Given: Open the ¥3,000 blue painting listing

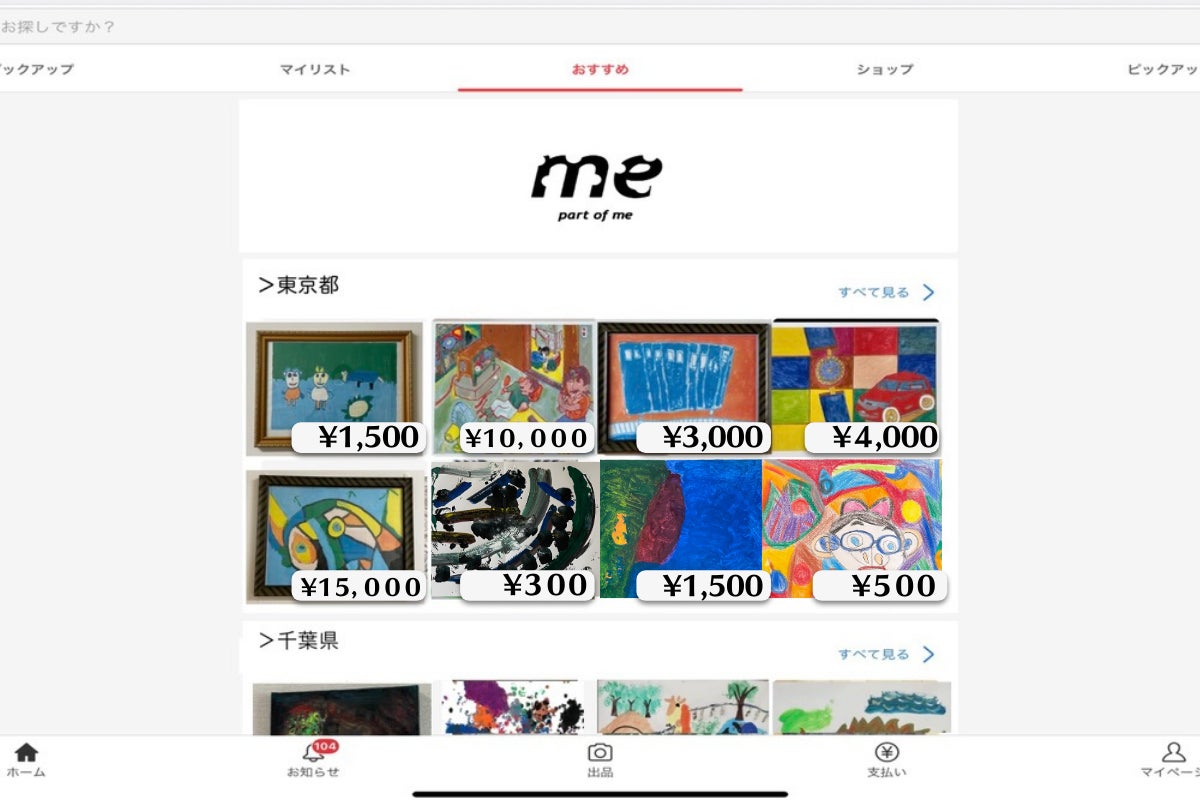Looking at the screenshot, I should pos(684,385).
